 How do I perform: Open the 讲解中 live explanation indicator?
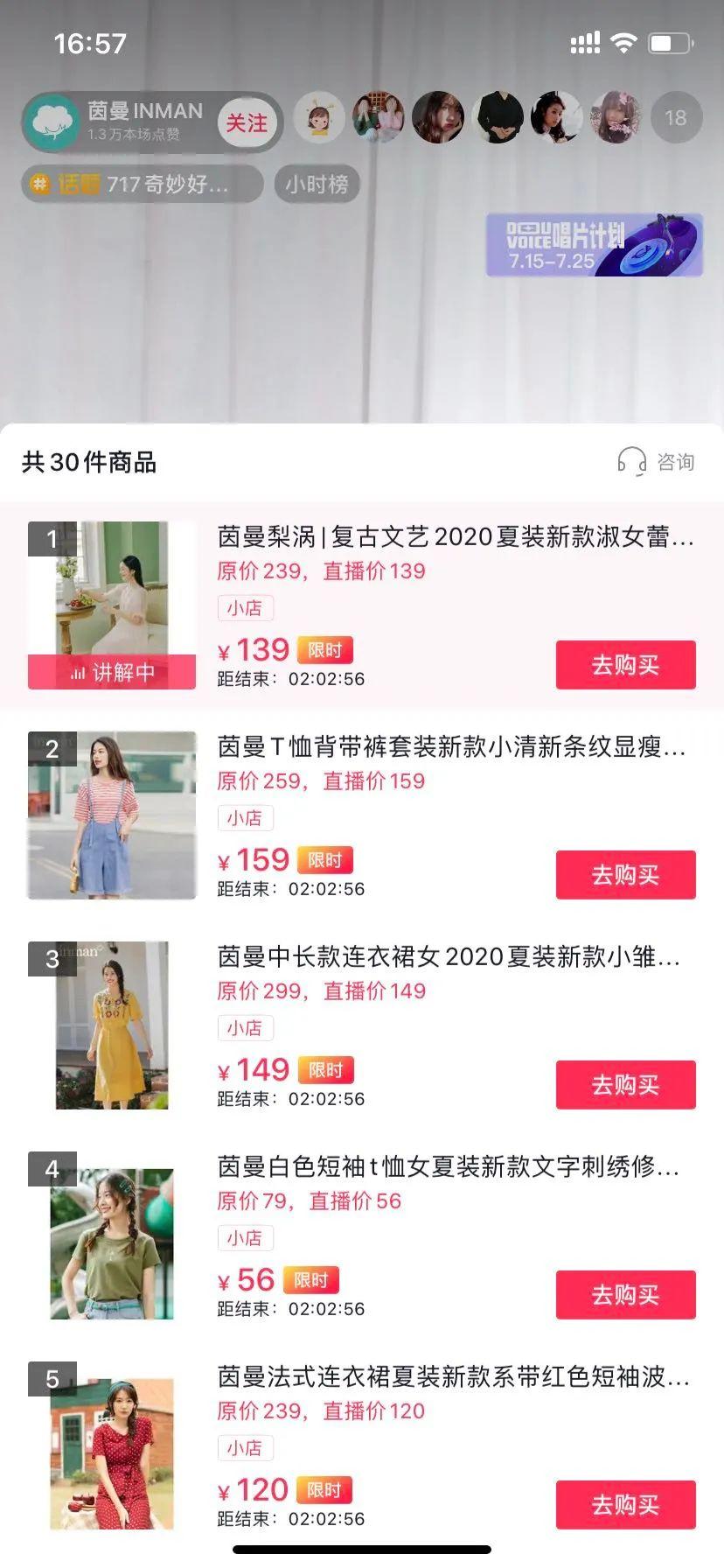click(x=111, y=672)
